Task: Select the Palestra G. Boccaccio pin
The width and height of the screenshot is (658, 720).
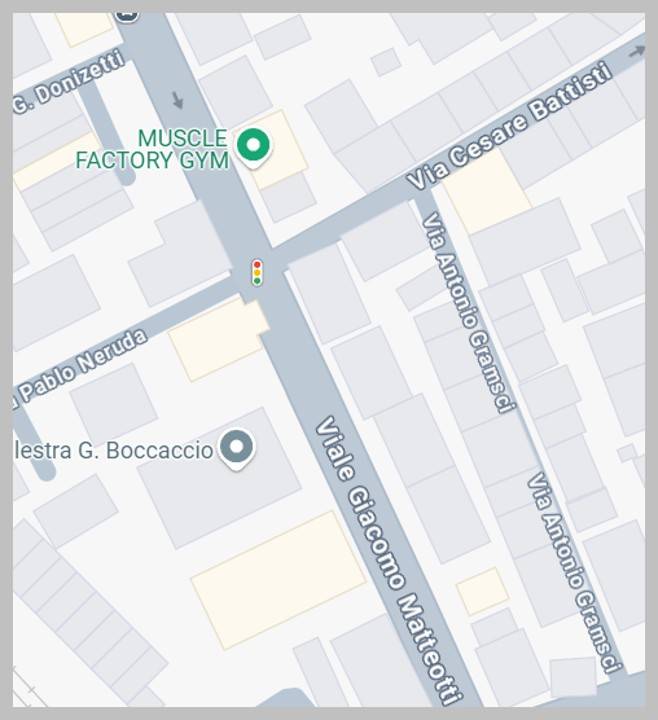Action: tap(237, 447)
